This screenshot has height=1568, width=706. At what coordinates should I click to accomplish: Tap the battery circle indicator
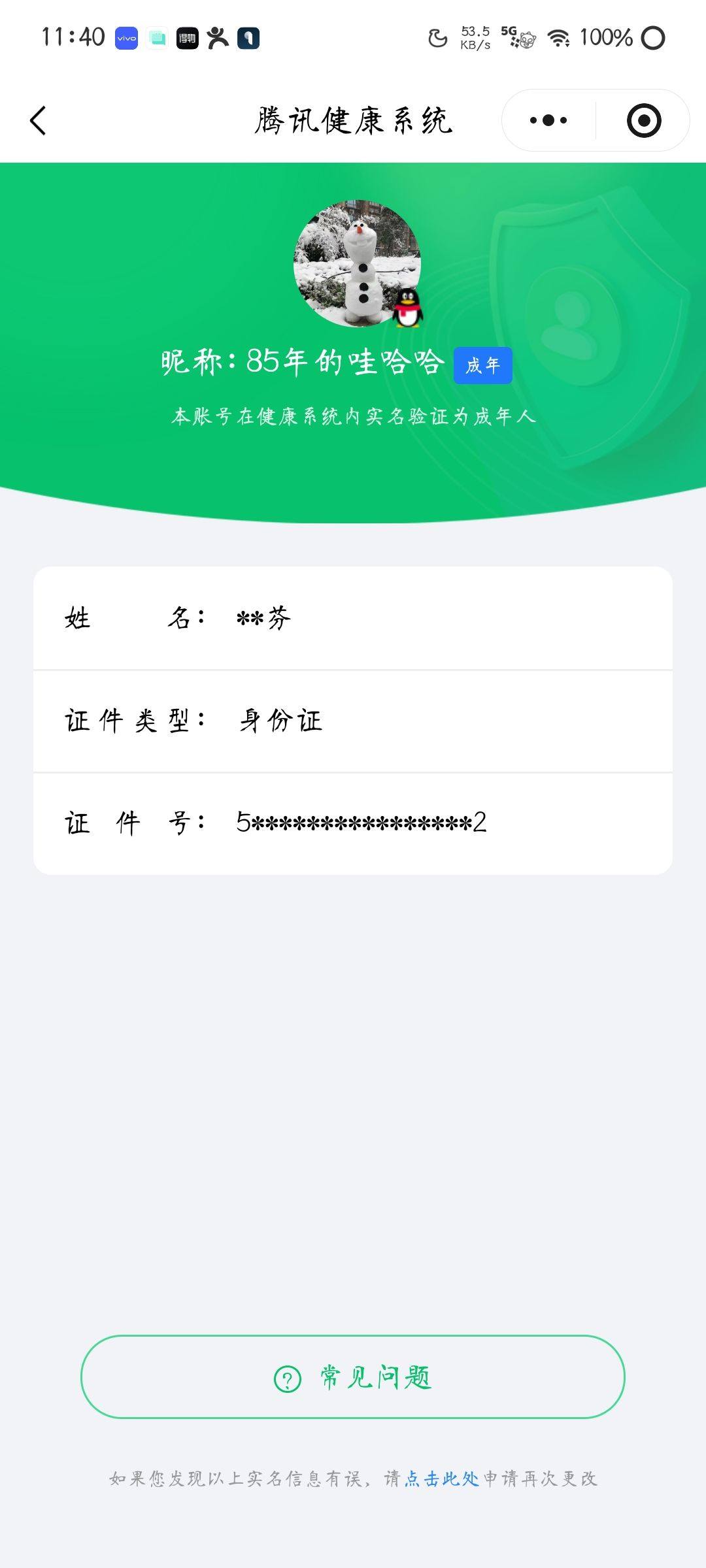pos(650,37)
